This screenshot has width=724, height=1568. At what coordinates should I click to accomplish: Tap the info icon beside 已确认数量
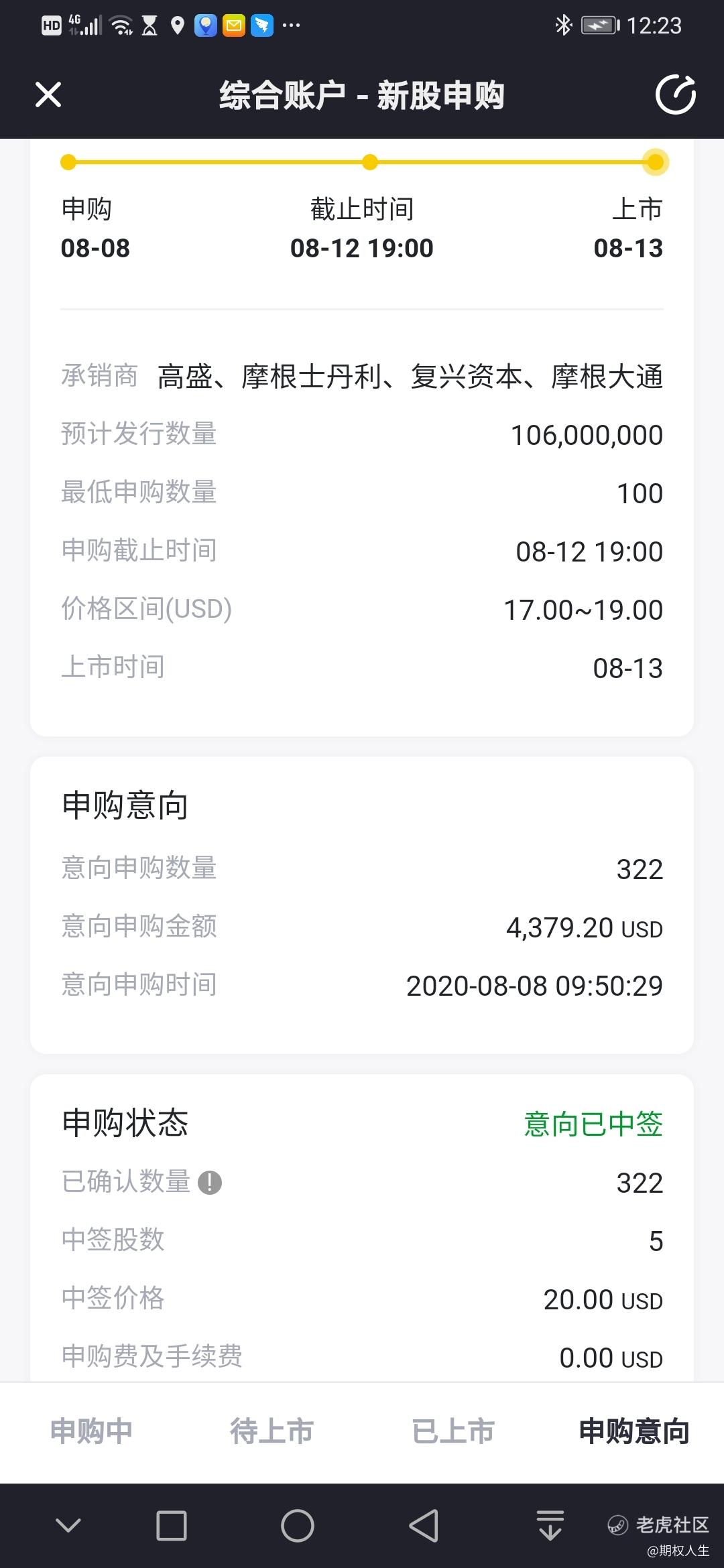[210, 1183]
